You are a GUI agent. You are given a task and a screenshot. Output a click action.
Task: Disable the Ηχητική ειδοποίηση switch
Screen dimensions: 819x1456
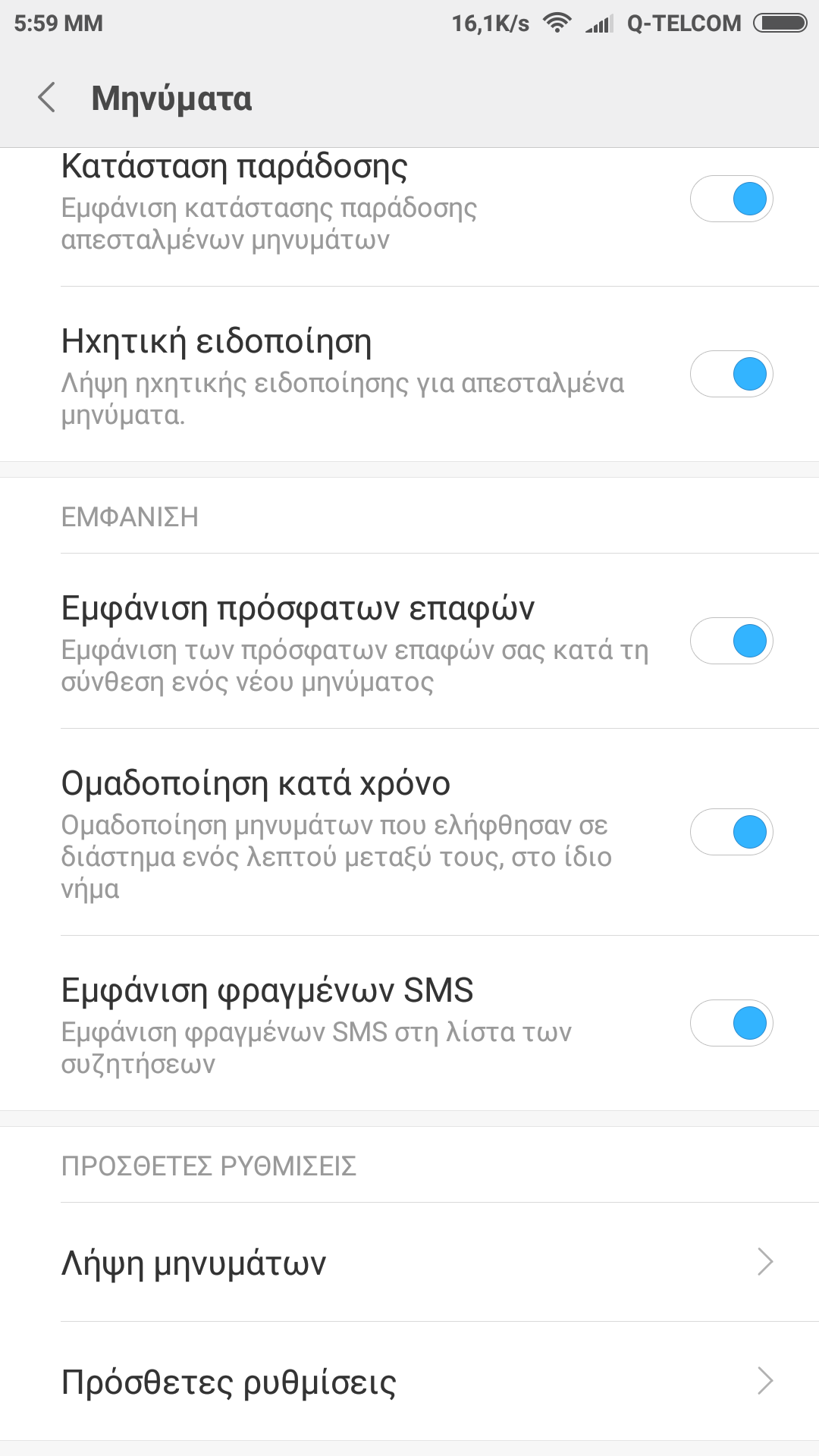coord(731,375)
